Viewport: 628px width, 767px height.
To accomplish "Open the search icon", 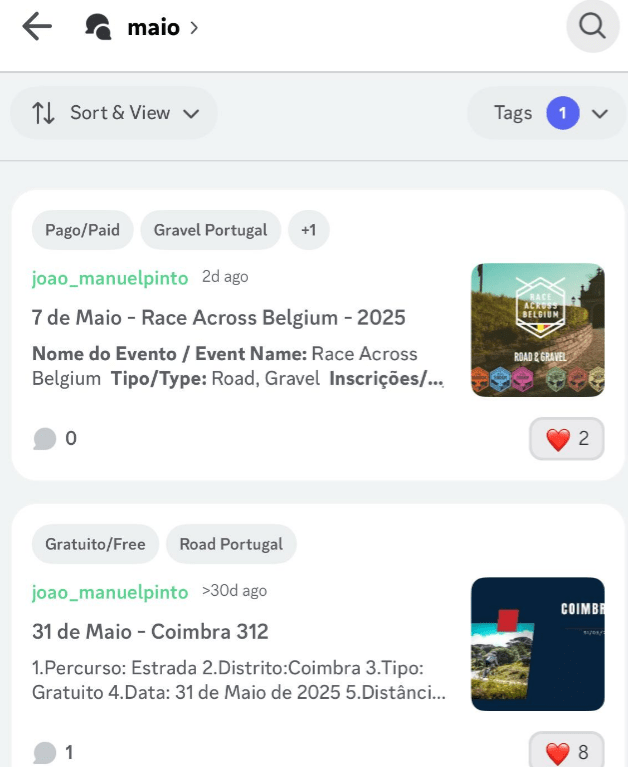I will point(592,28).
